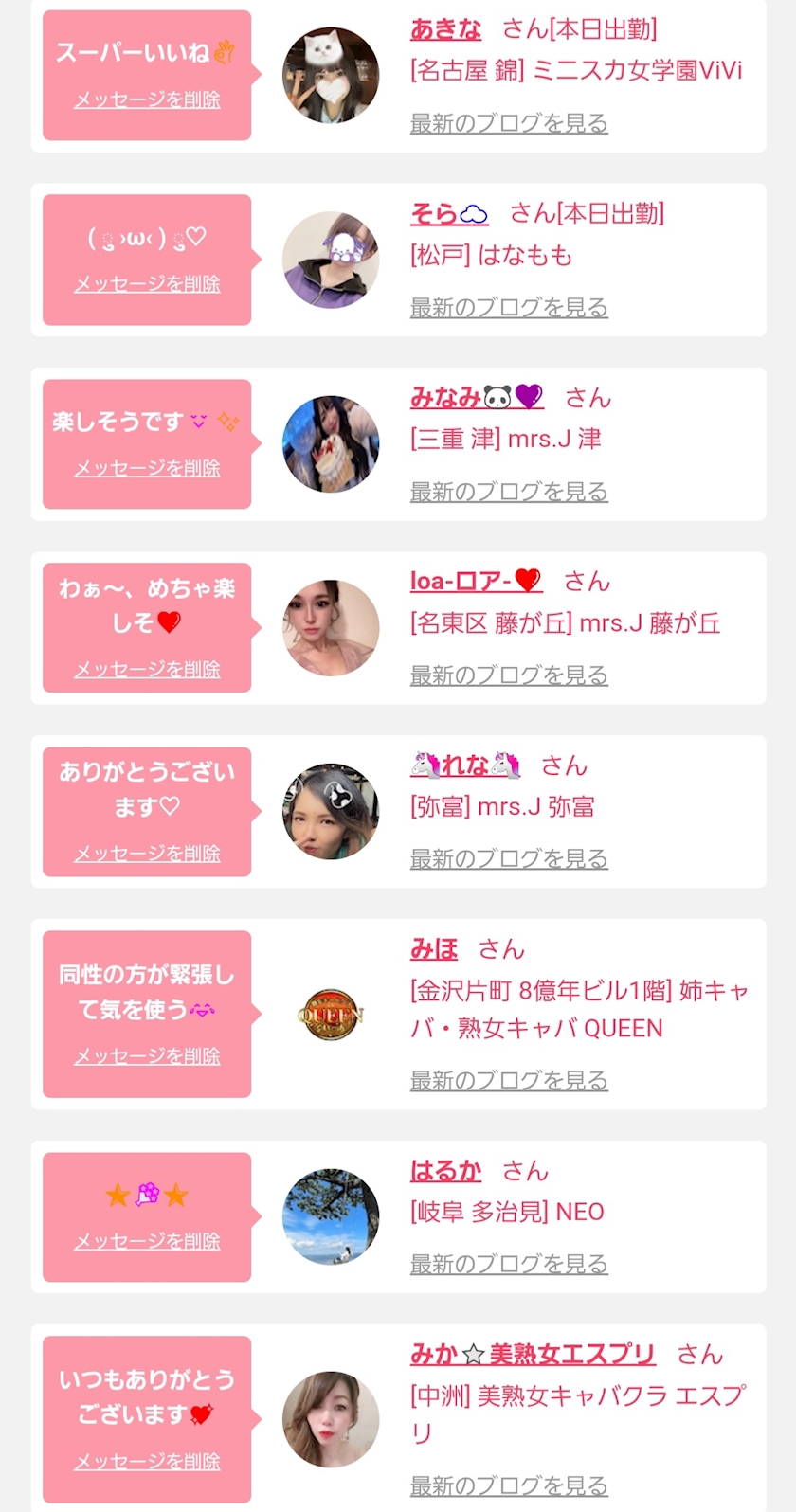The image size is (796, 1512).
Task: Open れな's profile name link
Action: point(465,765)
